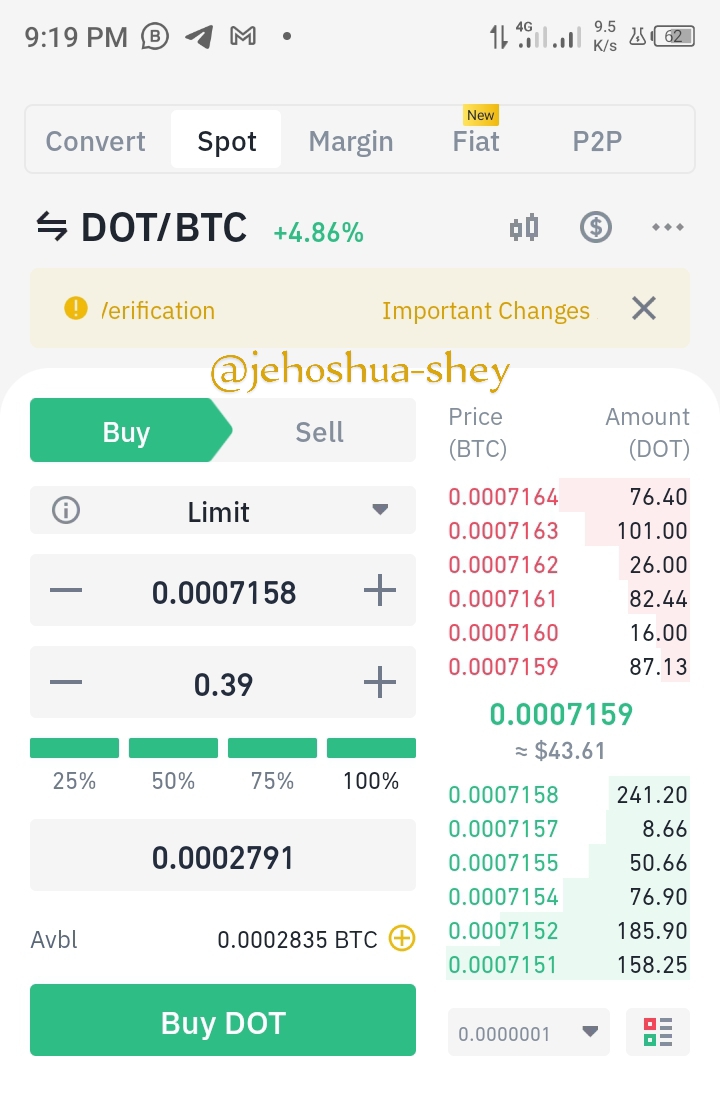Select the Fiat tab
Viewport: 720px width, 1119px height.
(x=476, y=141)
